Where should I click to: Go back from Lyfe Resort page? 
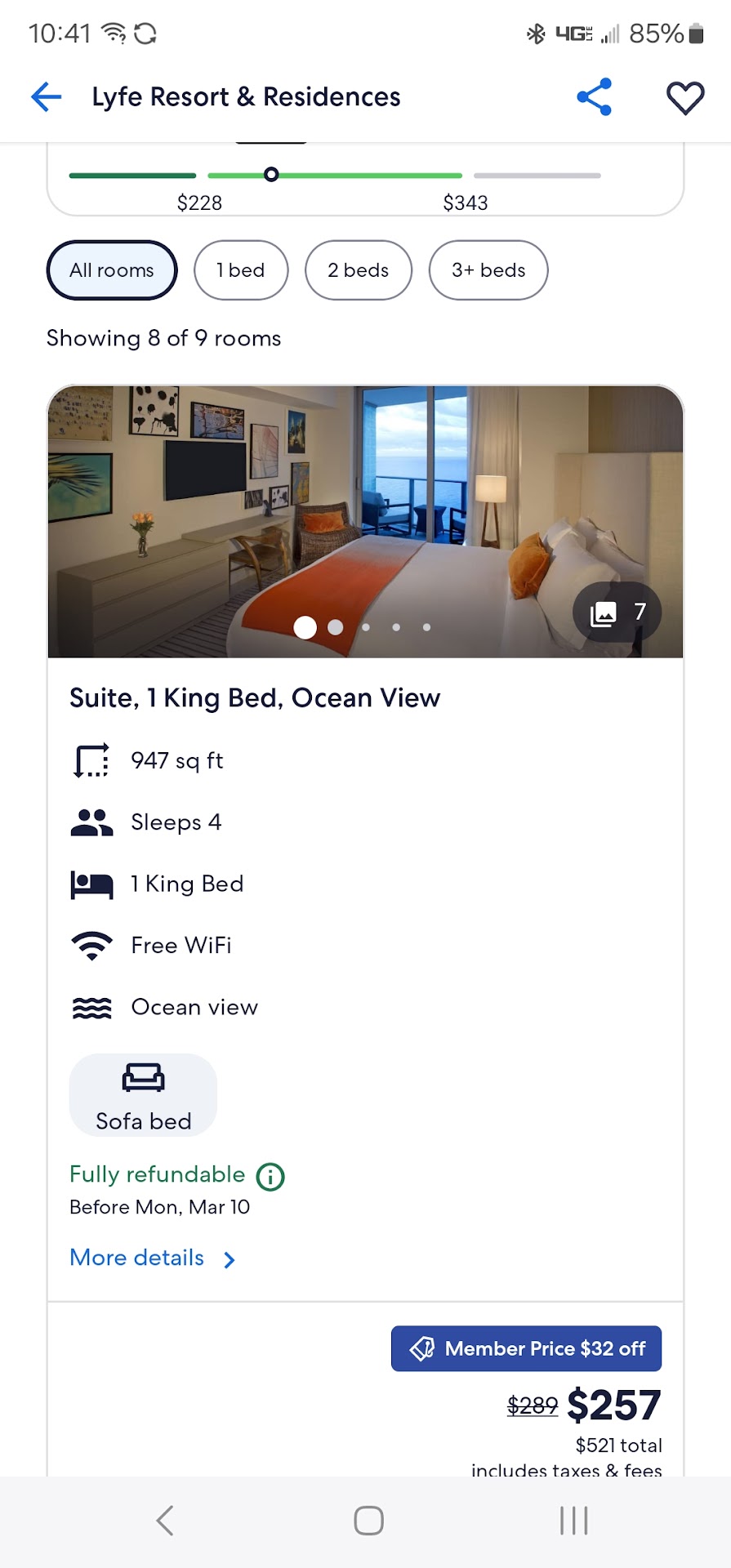click(x=47, y=97)
